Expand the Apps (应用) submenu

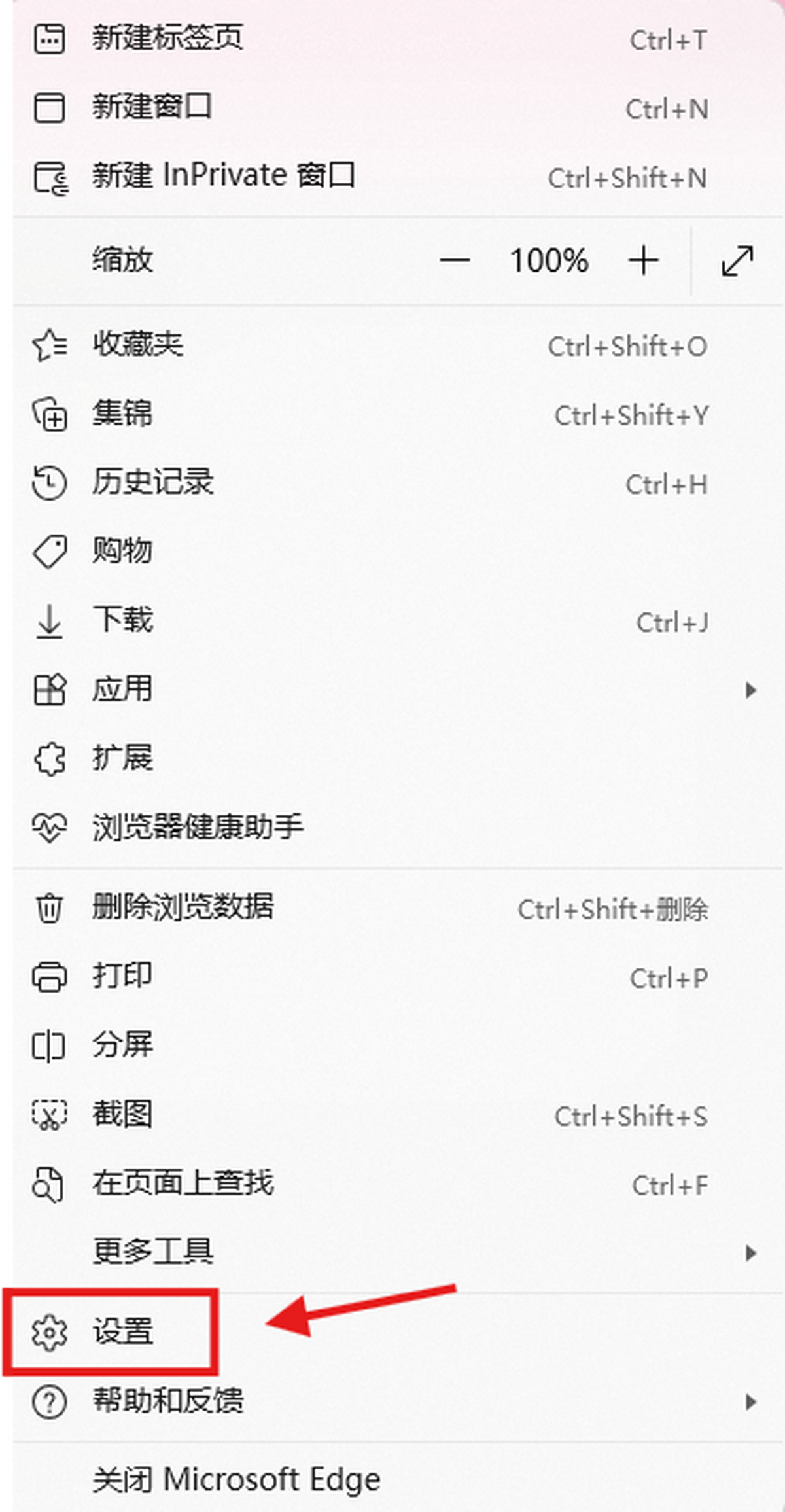(122, 690)
